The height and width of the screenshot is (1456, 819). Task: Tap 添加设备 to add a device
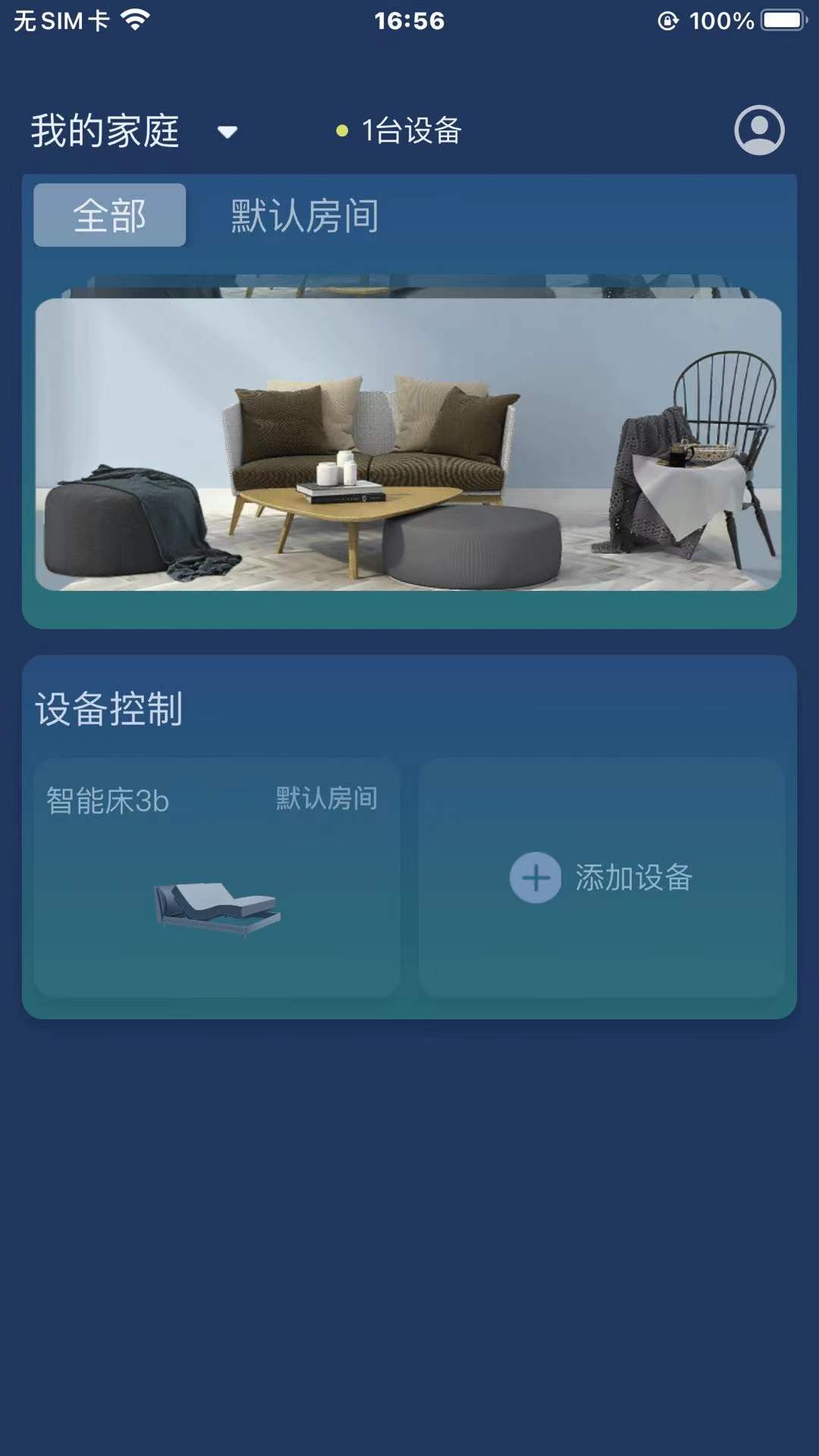601,877
